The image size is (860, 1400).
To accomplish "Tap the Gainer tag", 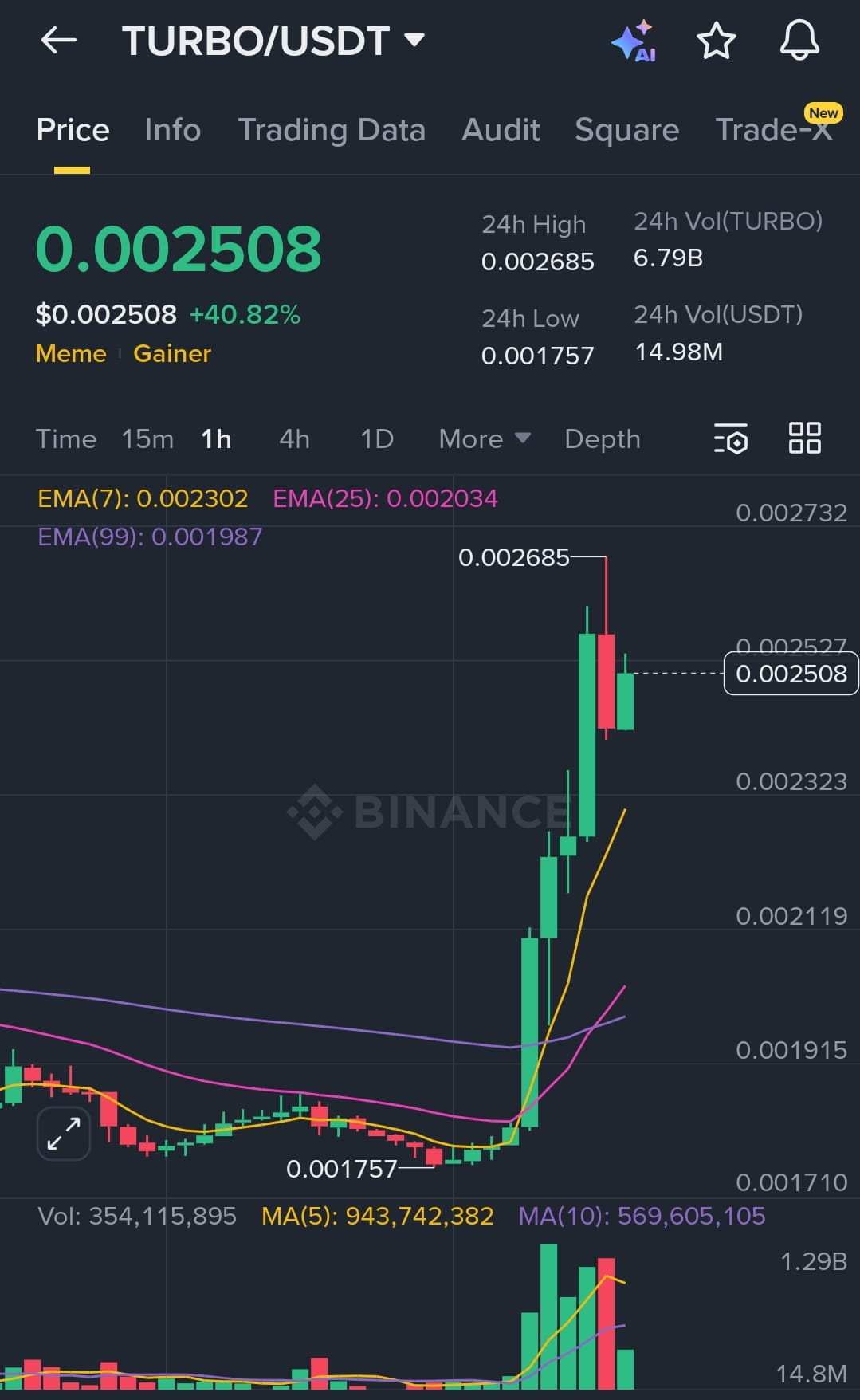I will 172,353.
